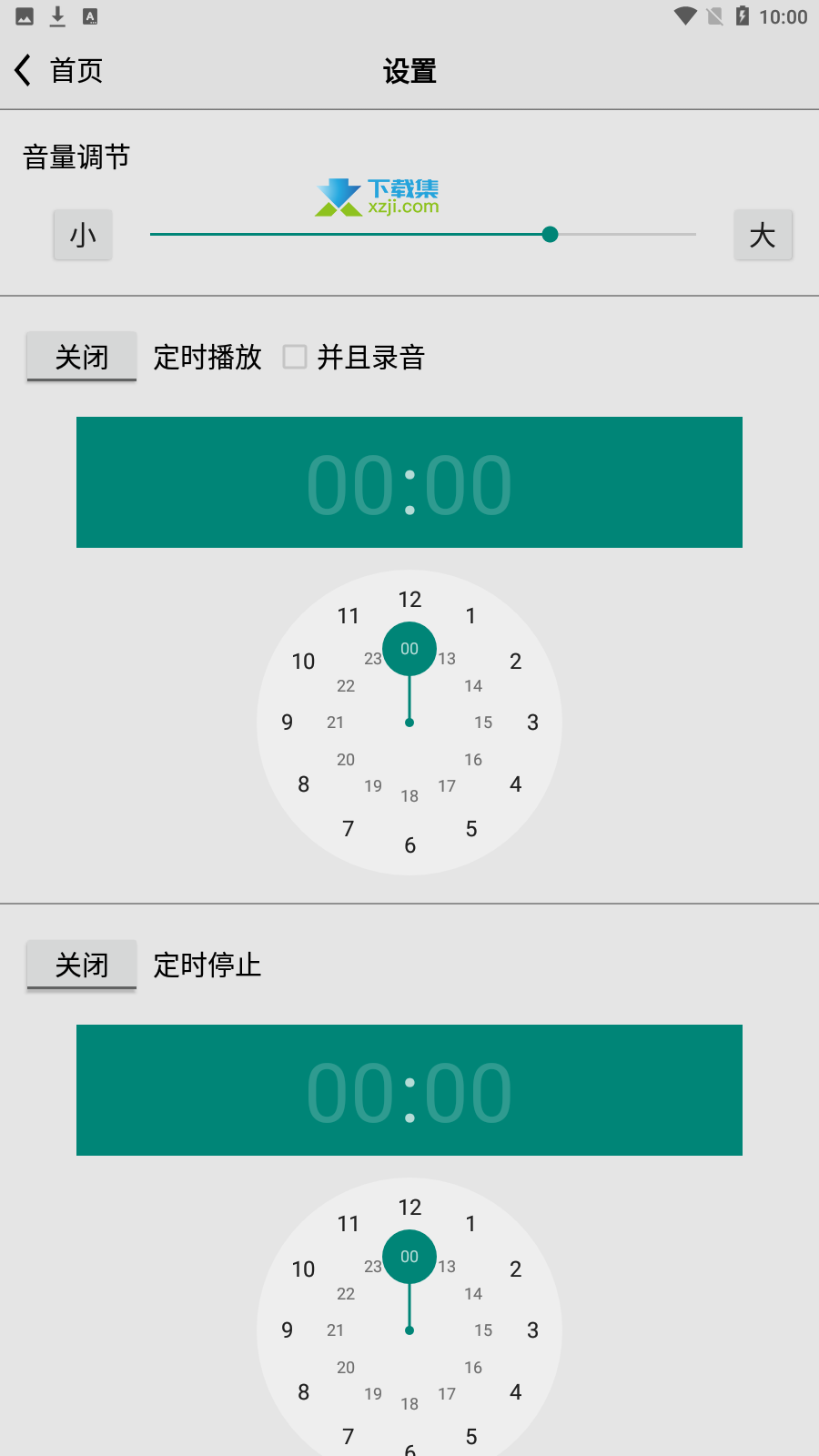The width and height of the screenshot is (819, 1456).
Task: Go back to 首页
Action: pos(58,70)
